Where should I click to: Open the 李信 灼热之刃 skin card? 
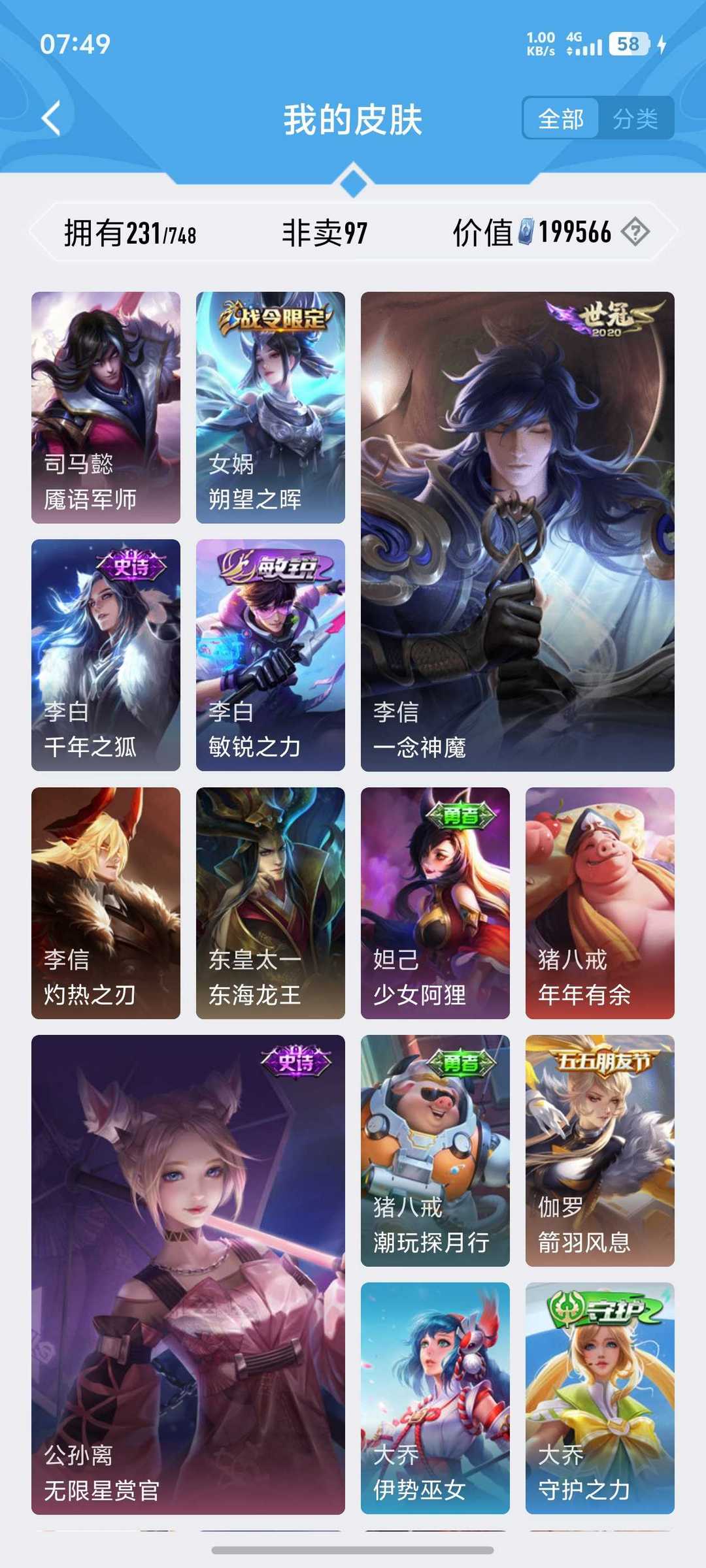pyautogui.click(x=106, y=903)
